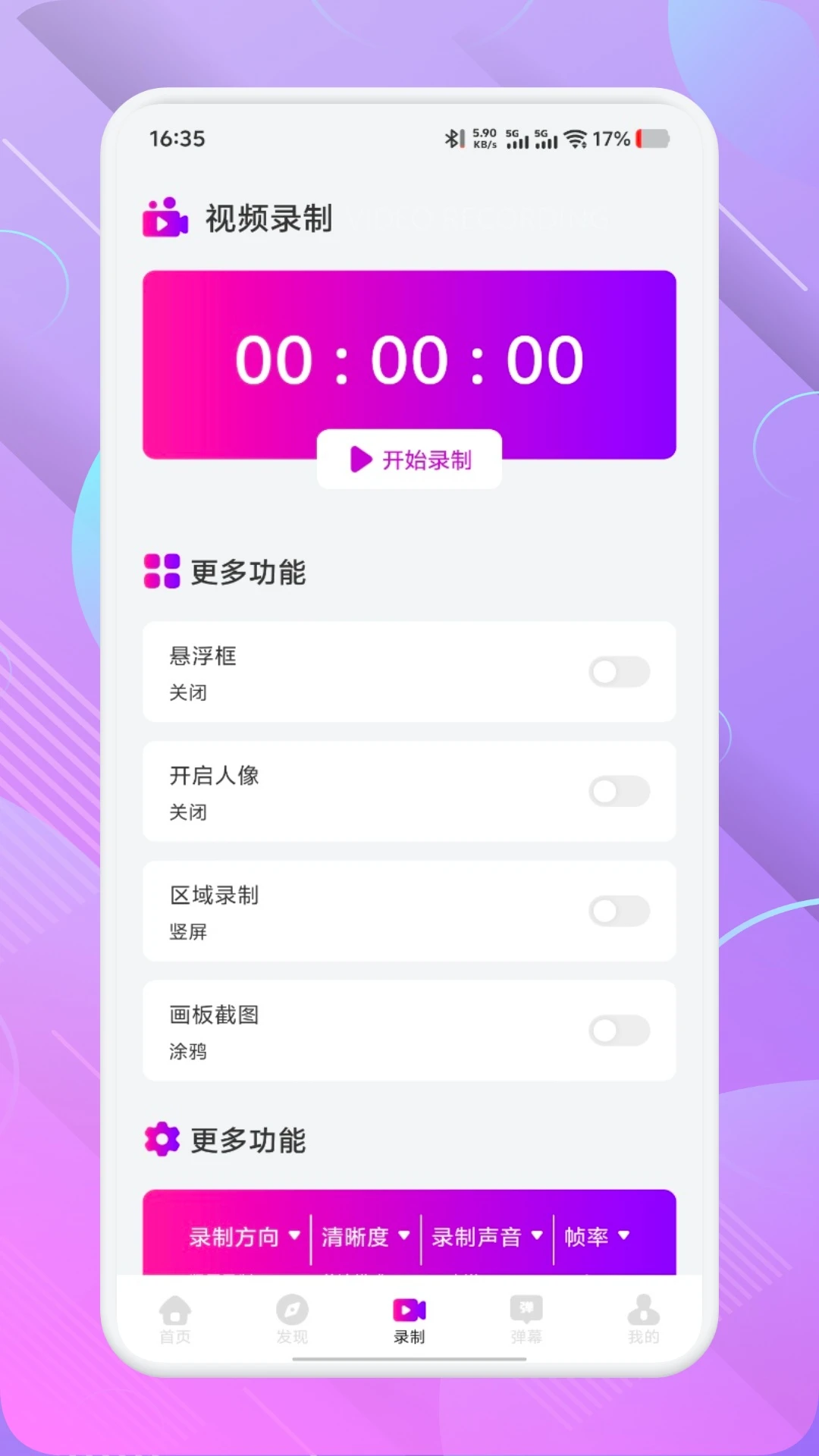The height and width of the screenshot is (1456, 819).
Task: Toggle the 画板截图 sketchpad screenshot switch
Action: [619, 1031]
